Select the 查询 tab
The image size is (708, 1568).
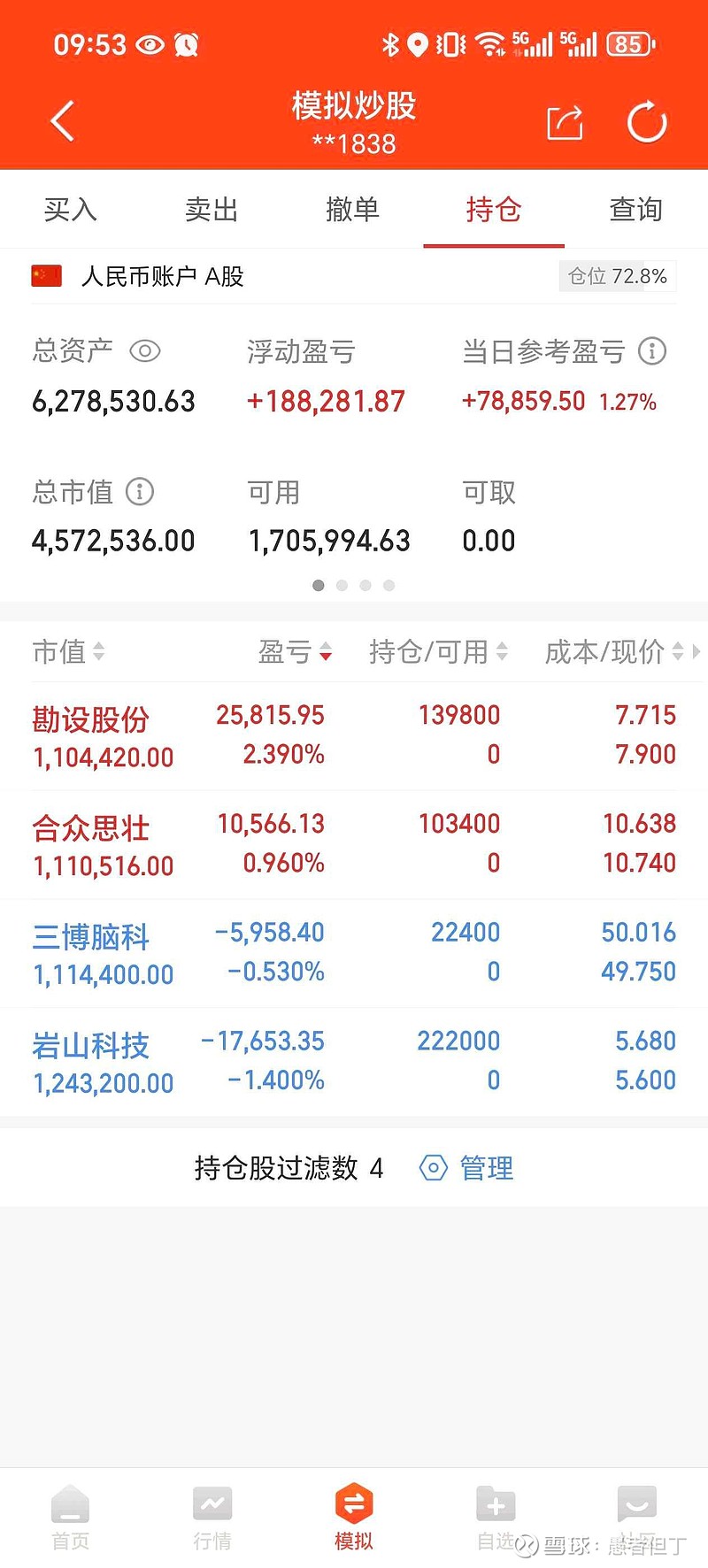point(635,210)
